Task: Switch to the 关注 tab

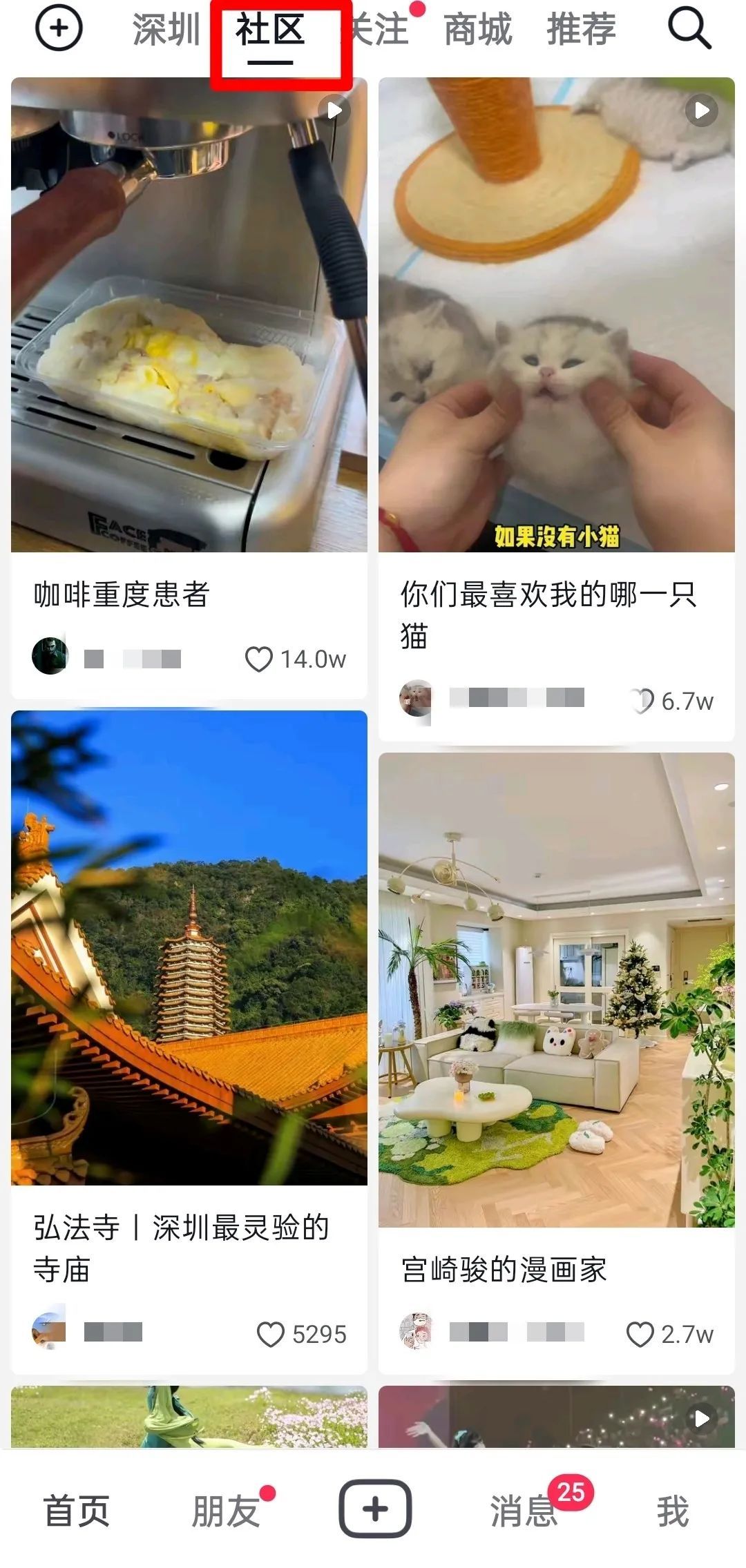Action: (x=379, y=30)
